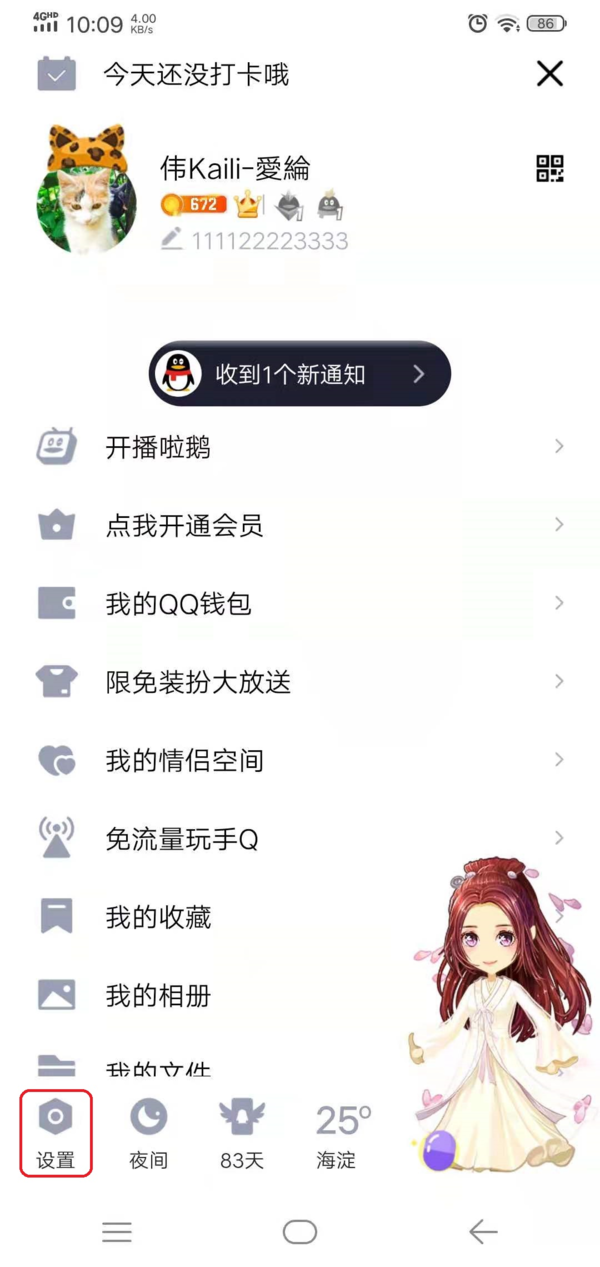This screenshot has width=600, height=1267.
Task: Open the 83天 level badge
Action: [x=241, y=1133]
